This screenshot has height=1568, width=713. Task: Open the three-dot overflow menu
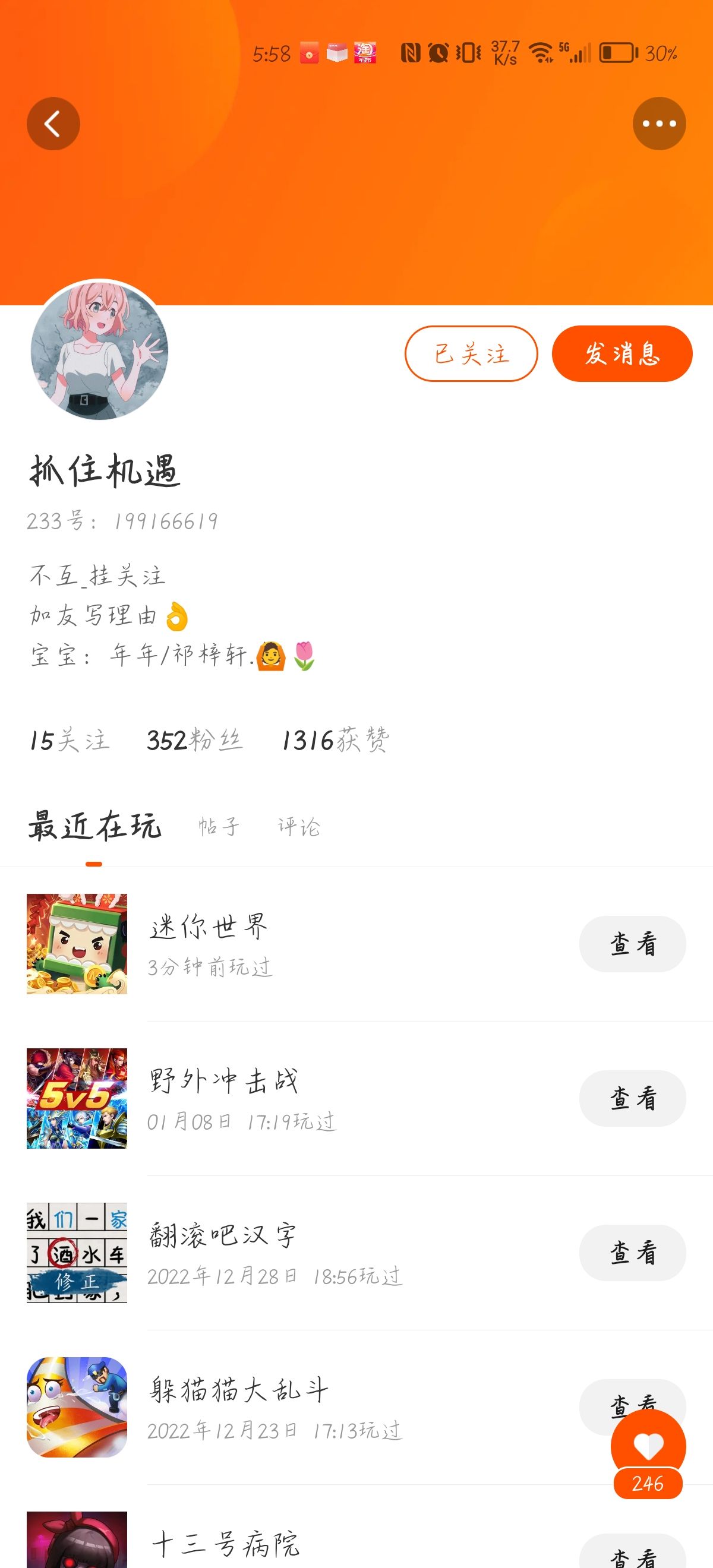(x=659, y=124)
